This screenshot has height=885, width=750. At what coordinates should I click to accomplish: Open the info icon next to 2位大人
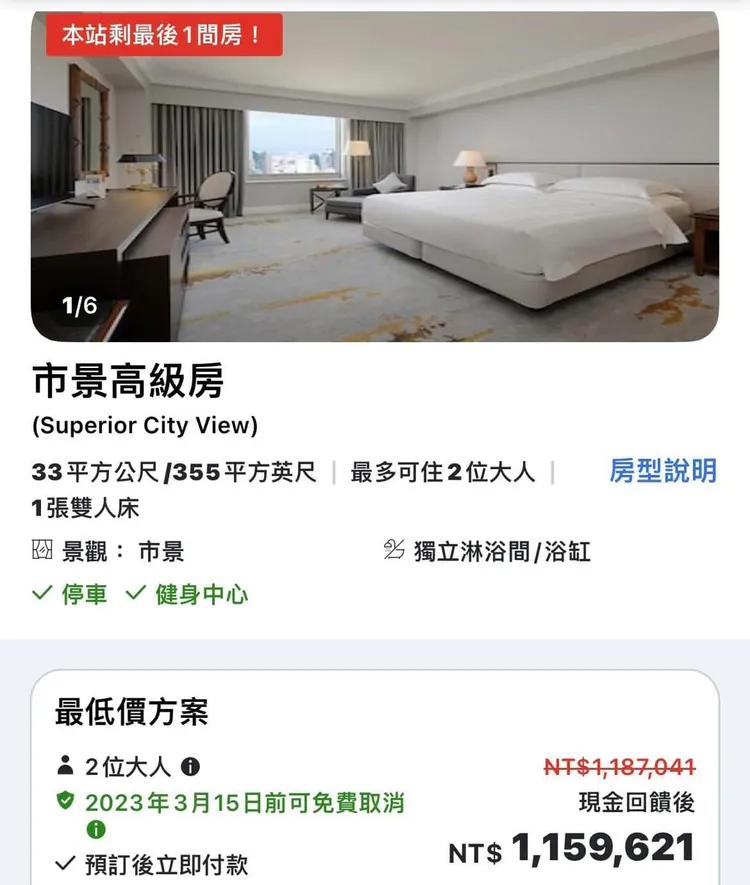[188, 764]
